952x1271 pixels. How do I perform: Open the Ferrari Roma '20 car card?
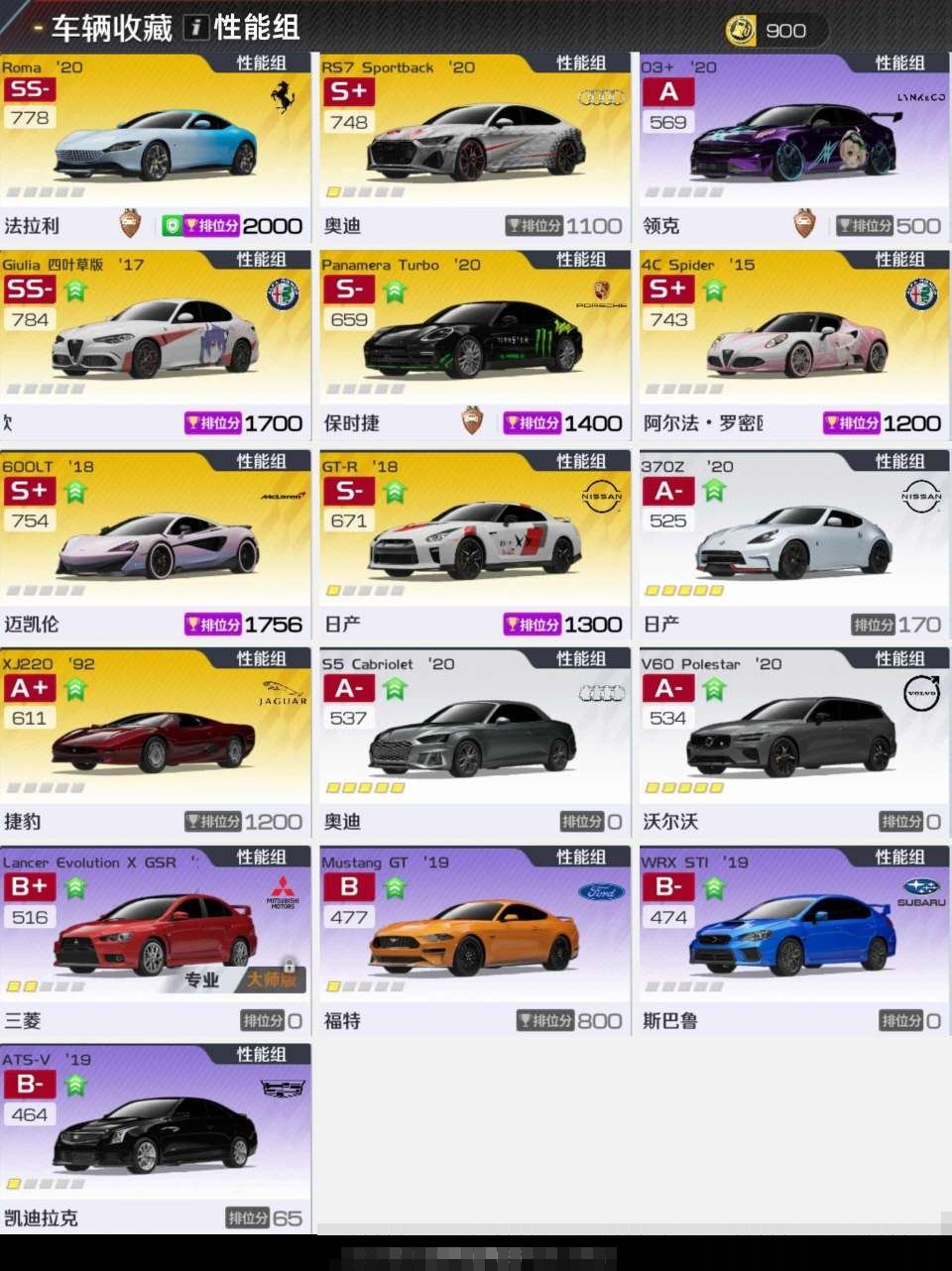(156, 149)
